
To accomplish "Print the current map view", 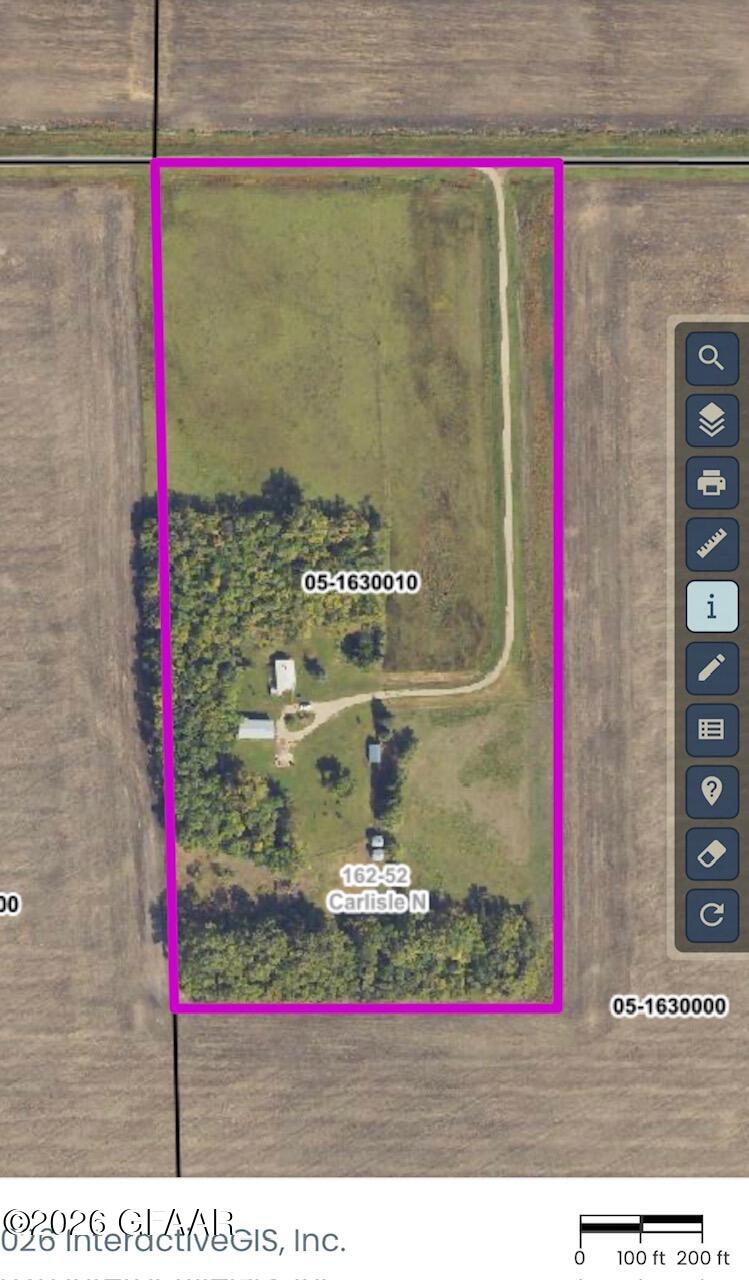I will click(712, 483).
